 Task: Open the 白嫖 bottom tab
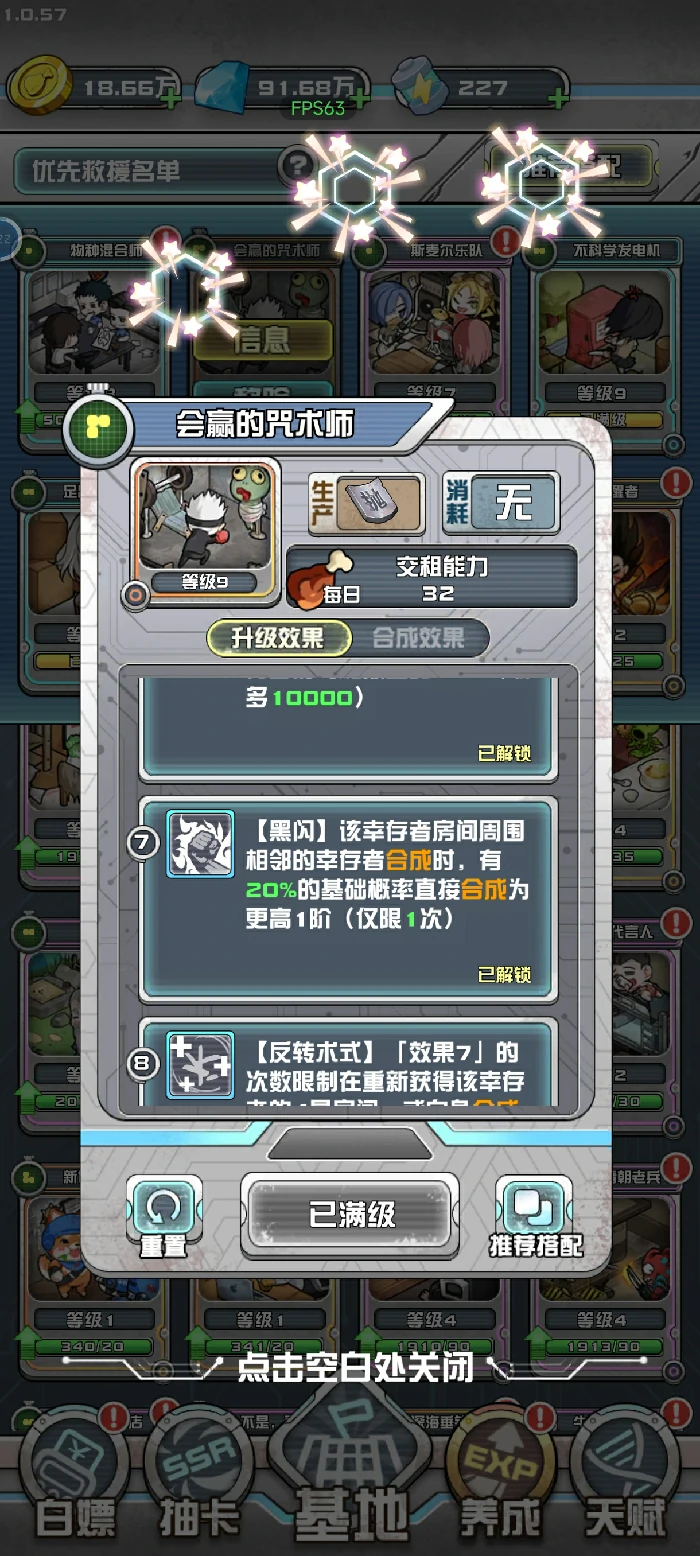(76, 1490)
